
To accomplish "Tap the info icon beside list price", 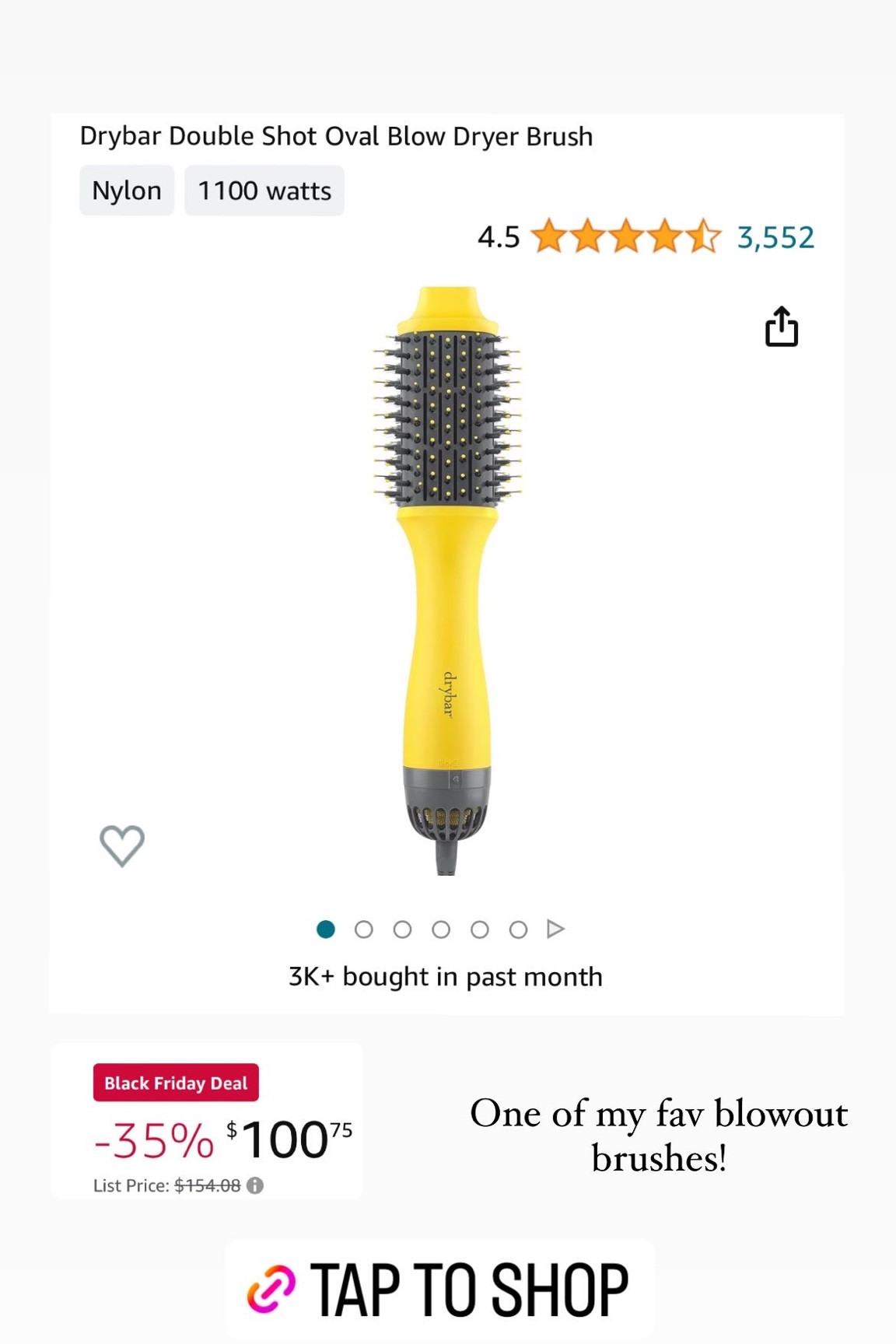I will tap(256, 1186).
